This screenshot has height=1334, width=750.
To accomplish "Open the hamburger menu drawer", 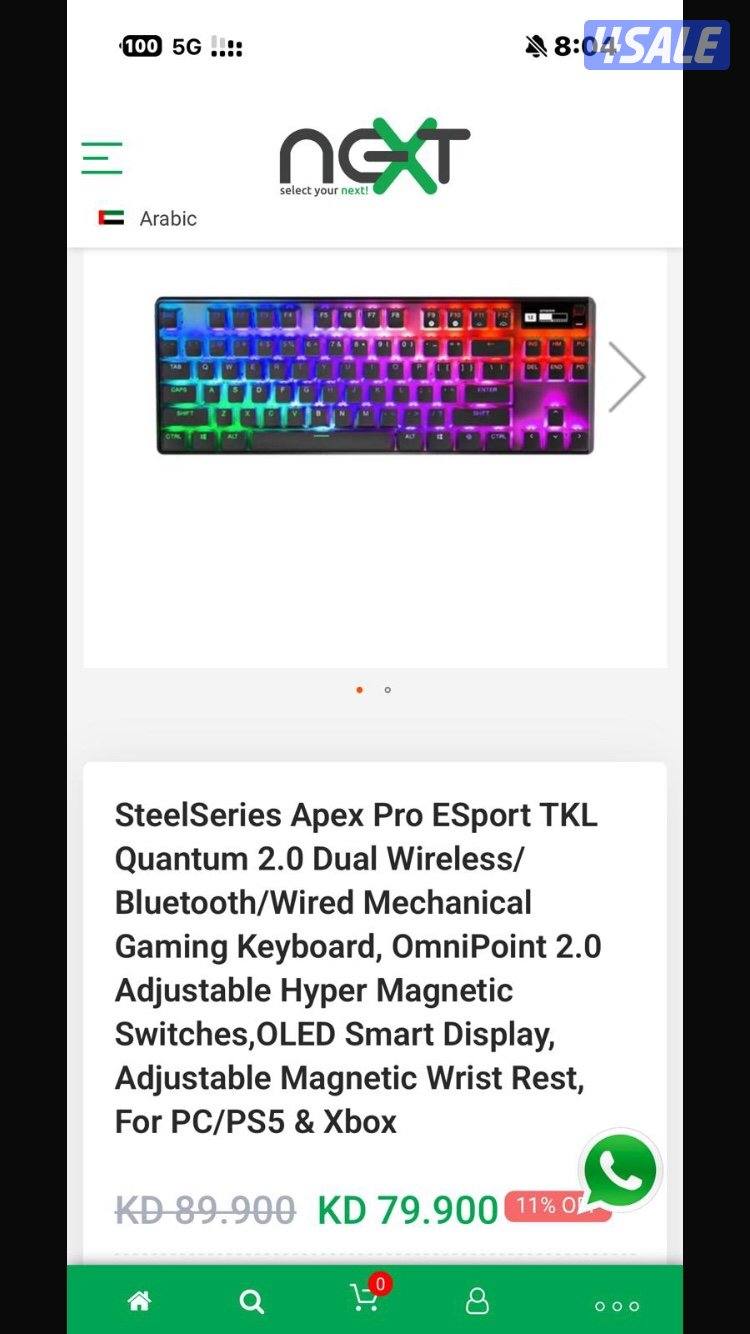I will coord(102,158).
